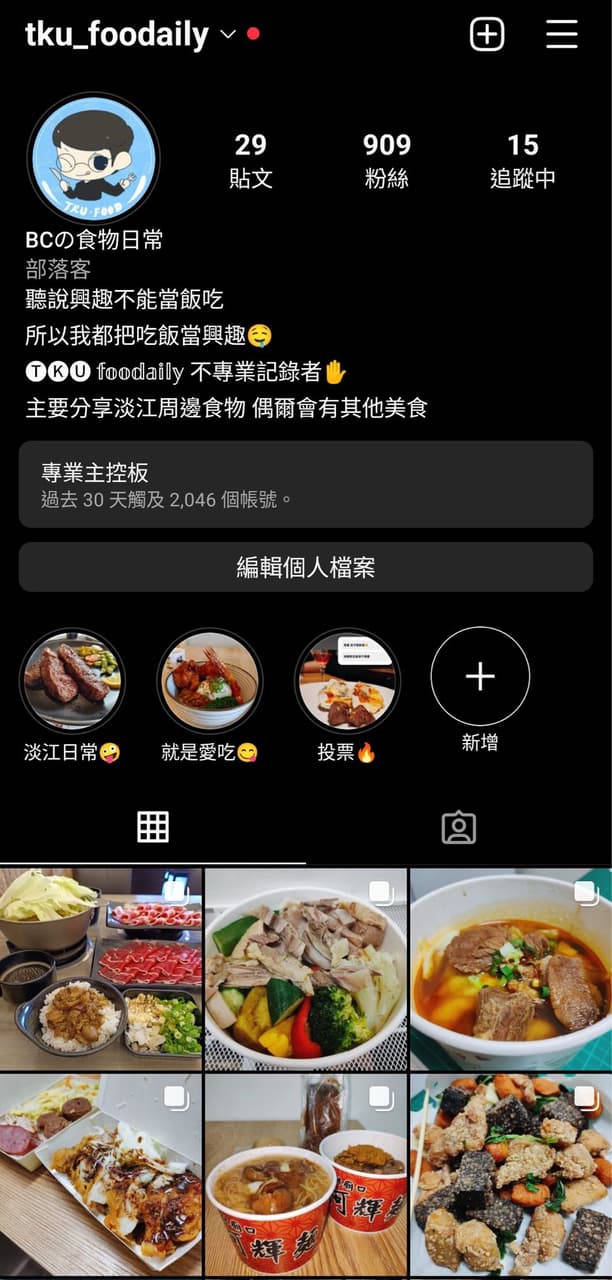The width and height of the screenshot is (612, 1280).
Task: Switch to the tagged photos tab
Action: (459, 827)
